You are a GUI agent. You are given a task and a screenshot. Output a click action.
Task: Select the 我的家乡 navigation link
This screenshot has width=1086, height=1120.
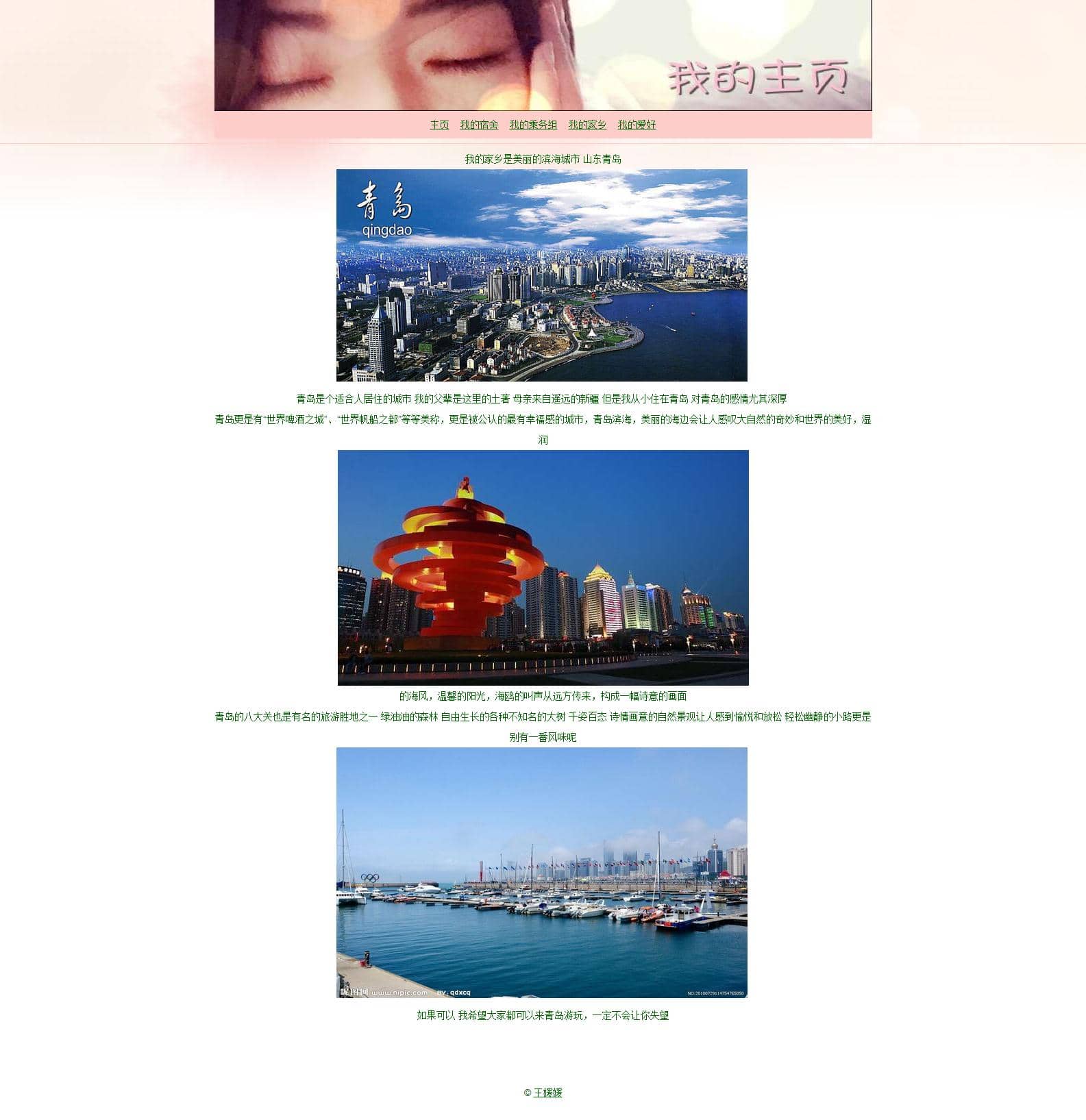(x=587, y=125)
